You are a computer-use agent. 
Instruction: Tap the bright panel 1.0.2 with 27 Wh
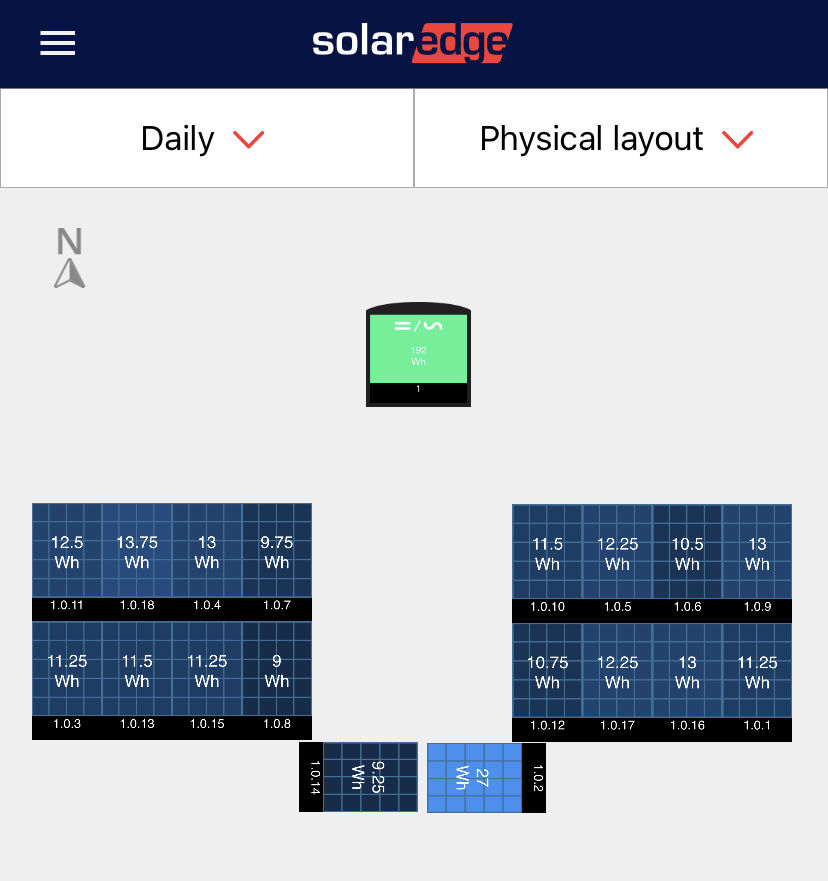point(475,777)
